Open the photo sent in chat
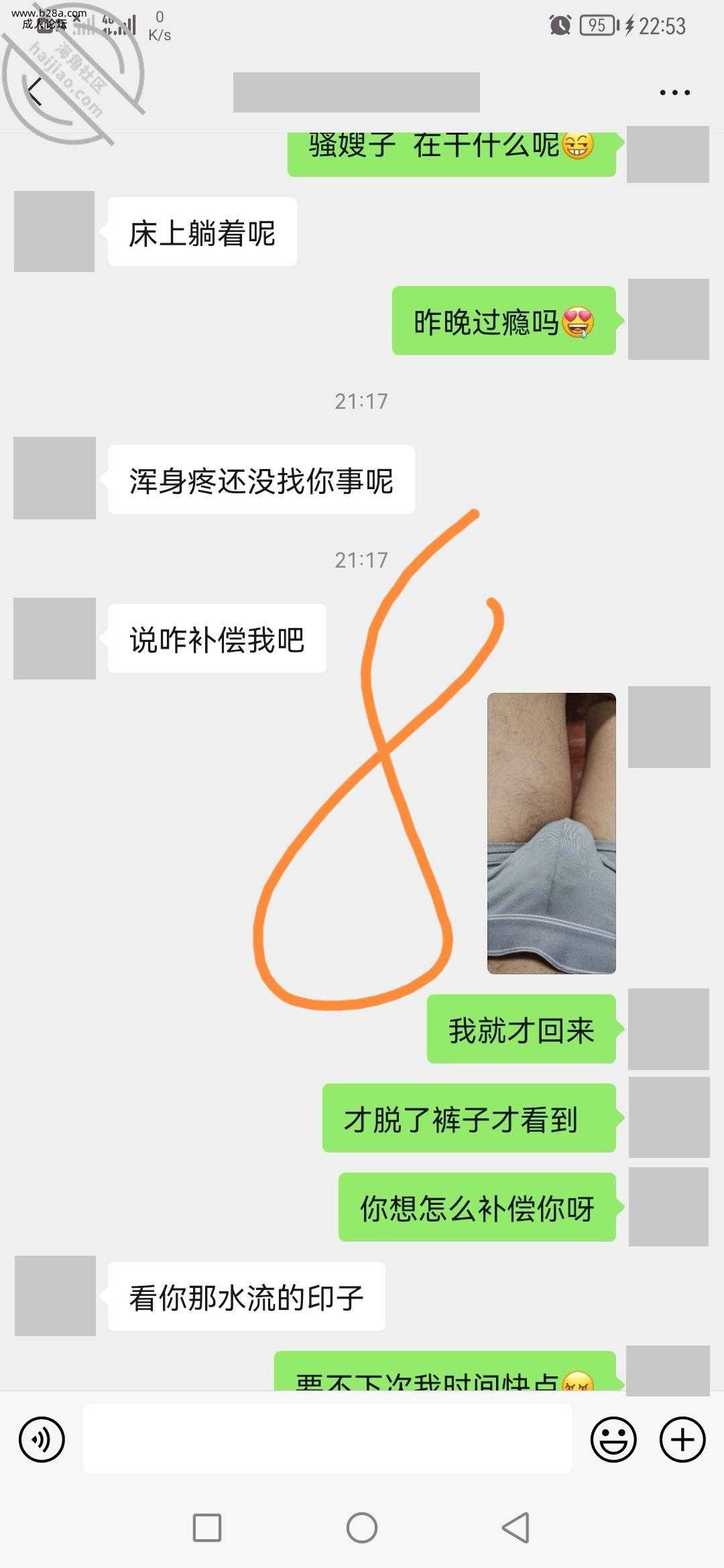The height and width of the screenshot is (1568, 724). 551,833
